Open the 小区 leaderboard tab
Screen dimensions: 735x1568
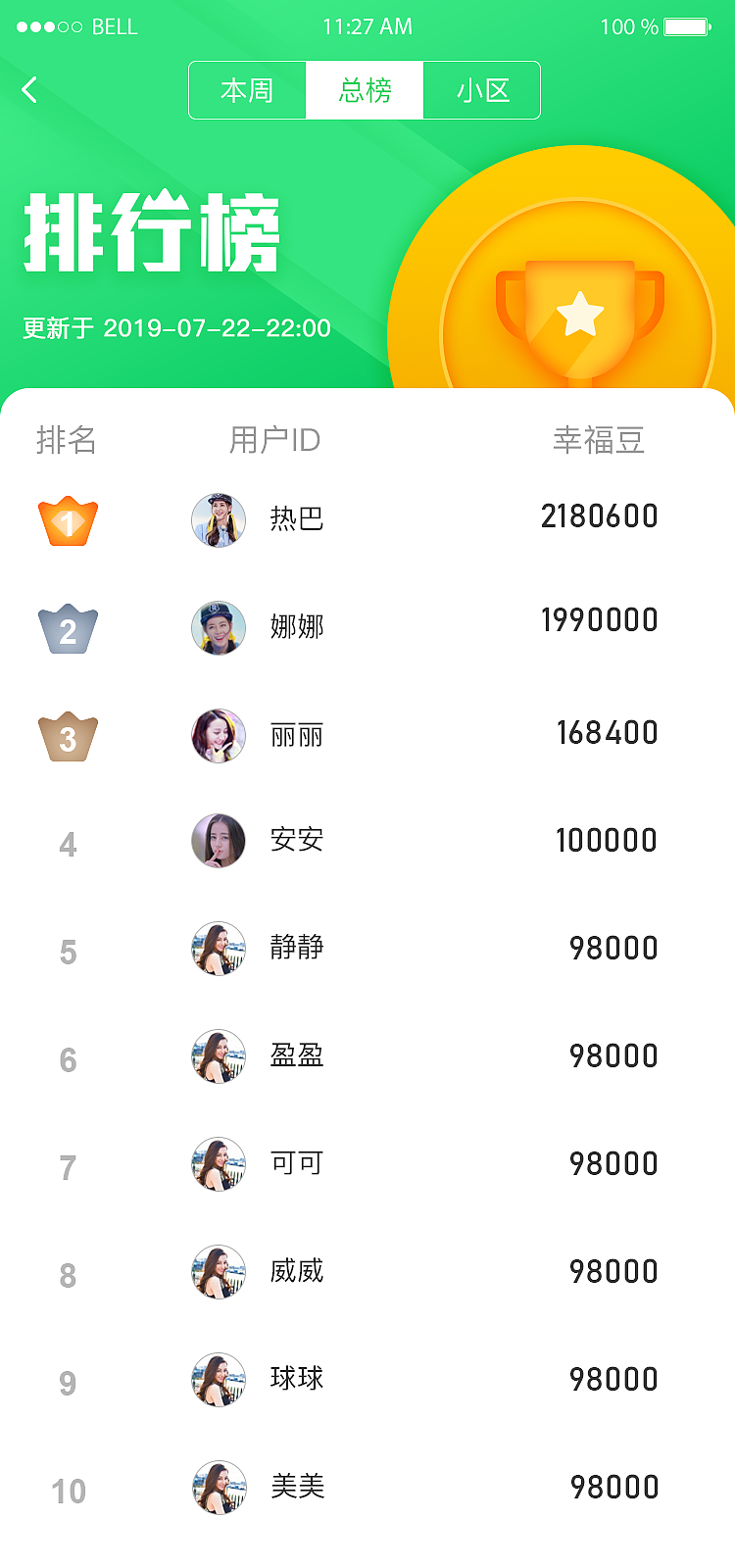482,89
